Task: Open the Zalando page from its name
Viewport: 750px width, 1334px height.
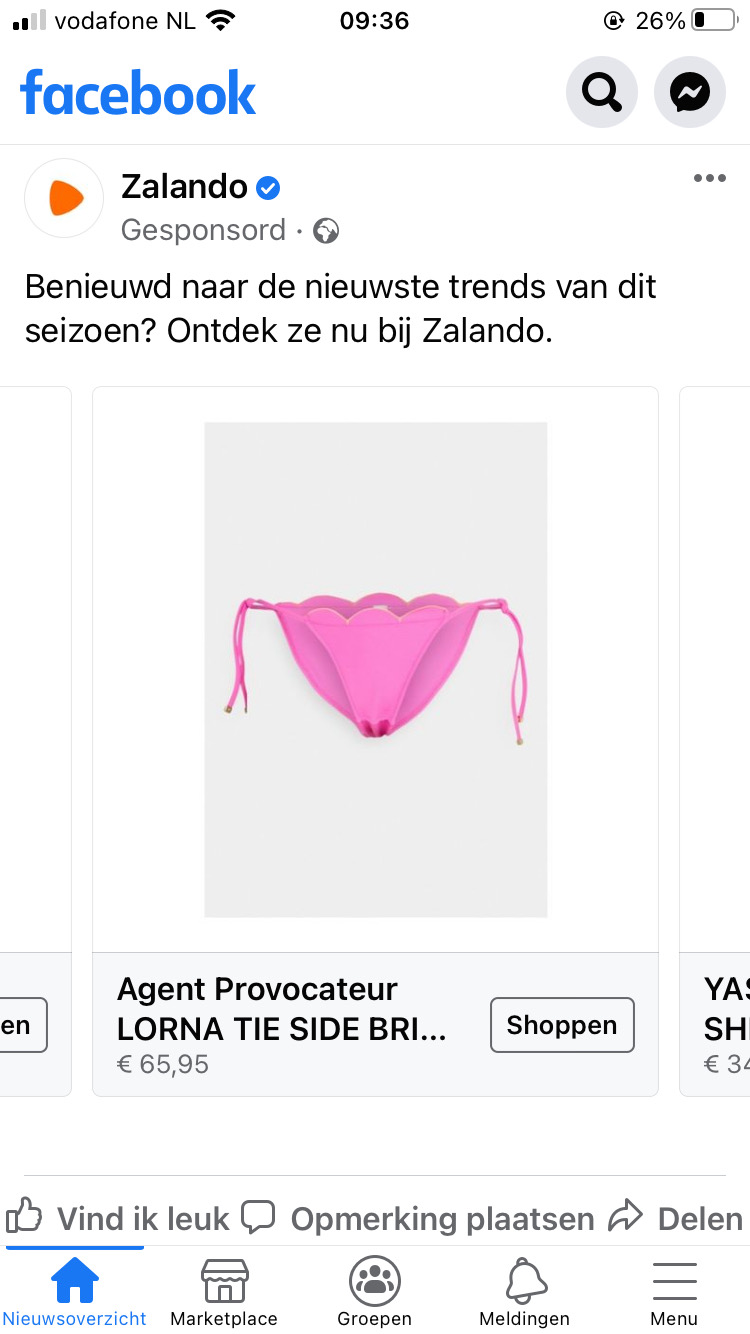Action: [x=185, y=186]
